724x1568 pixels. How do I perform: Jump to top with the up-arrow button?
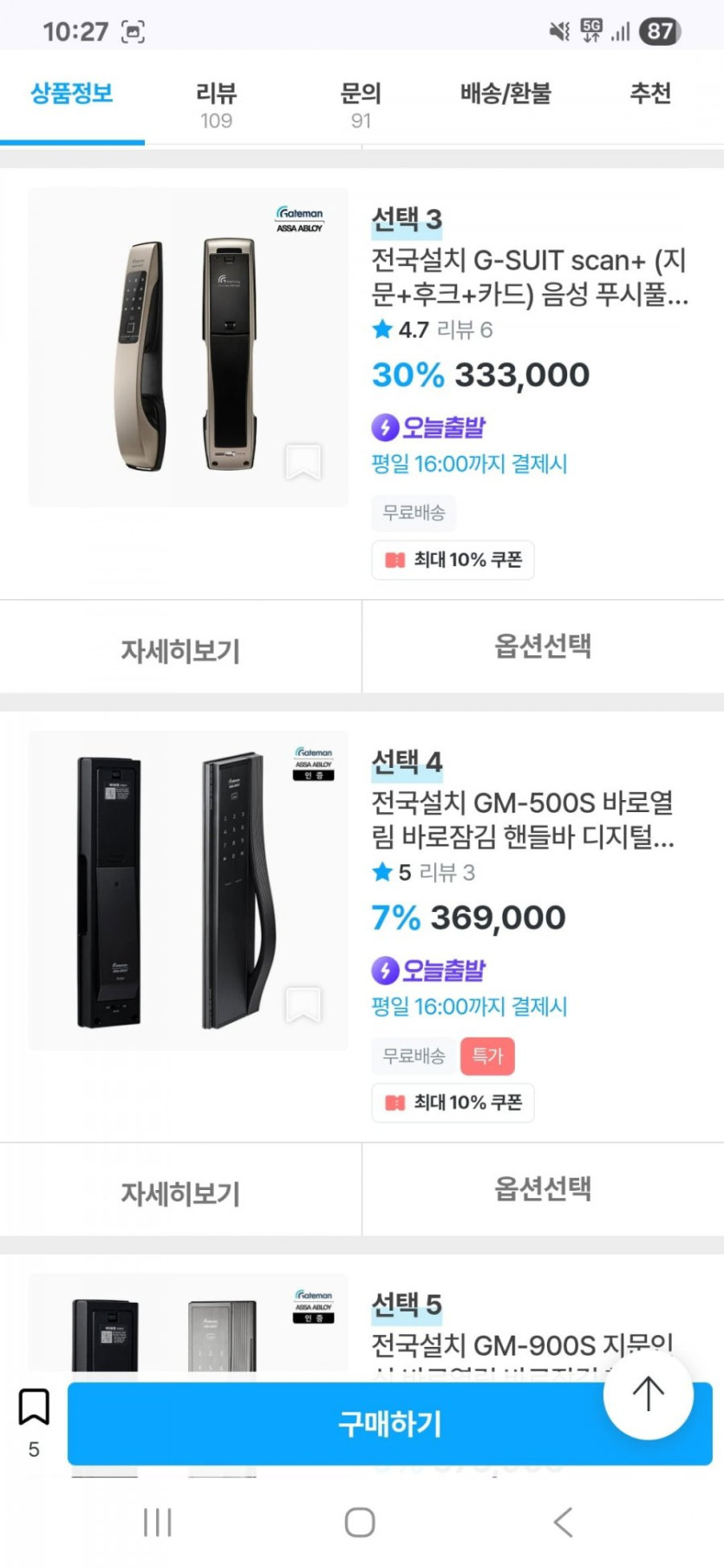[x=648, y=1395]
